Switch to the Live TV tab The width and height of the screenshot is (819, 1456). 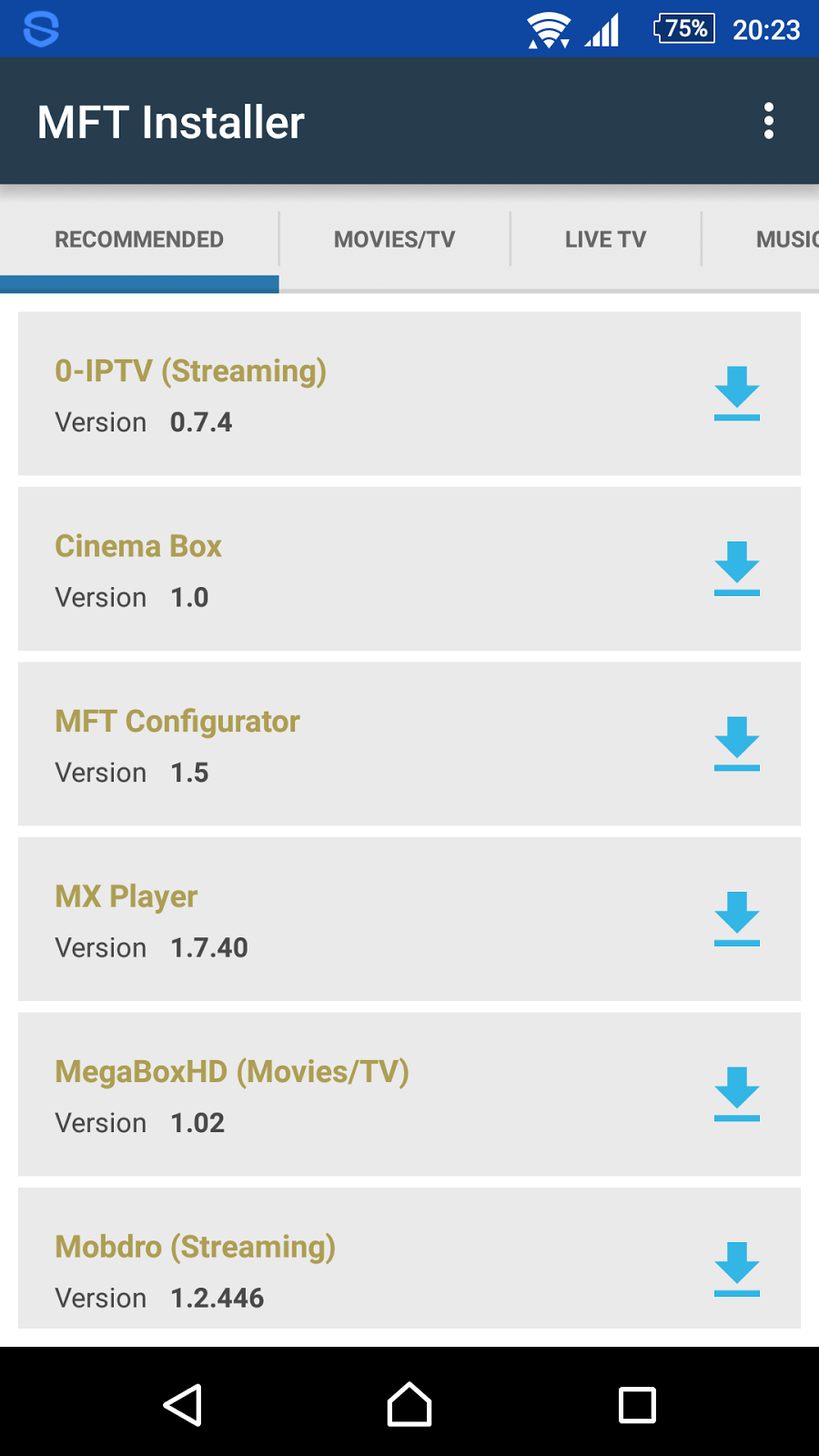(605, 239)
